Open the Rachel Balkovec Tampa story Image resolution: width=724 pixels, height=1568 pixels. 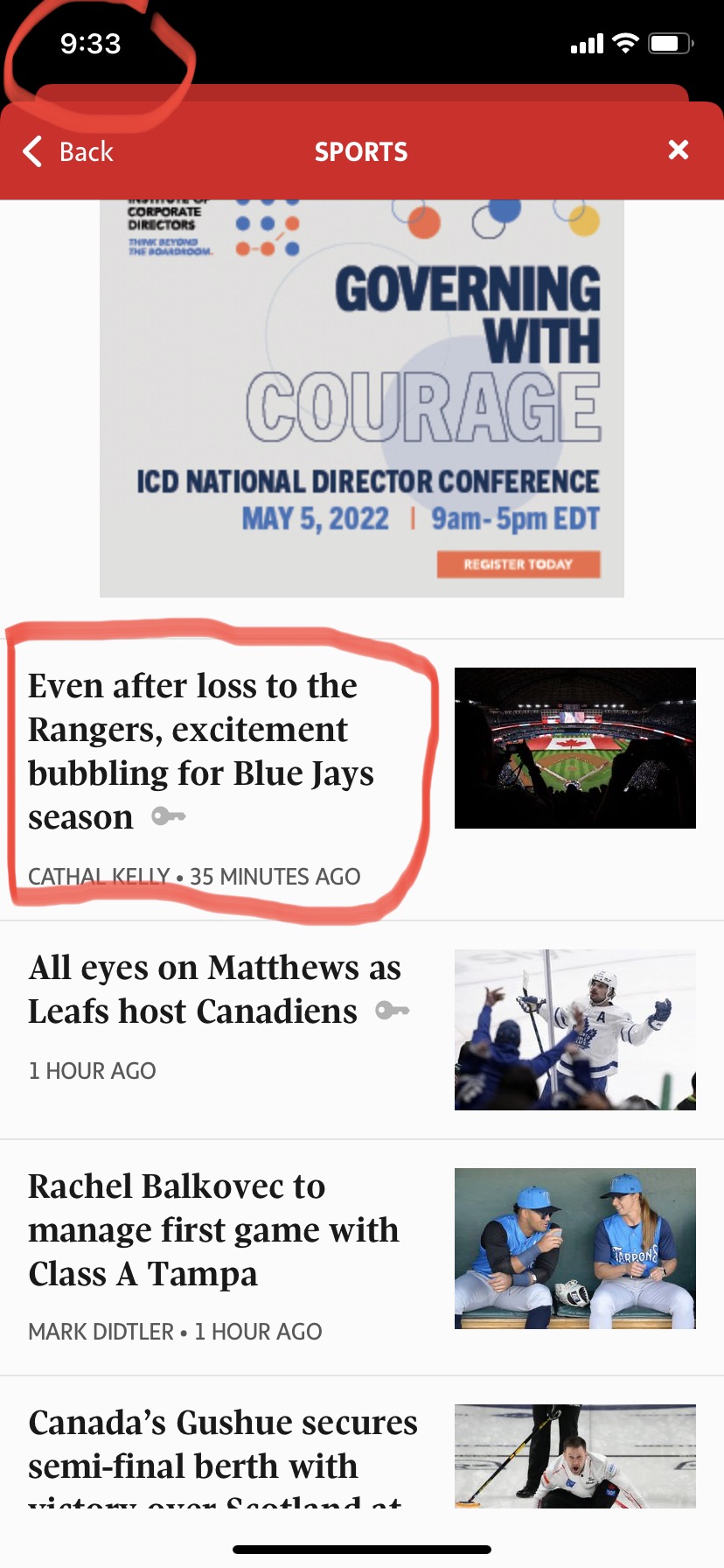click(x=213, y=1229)
